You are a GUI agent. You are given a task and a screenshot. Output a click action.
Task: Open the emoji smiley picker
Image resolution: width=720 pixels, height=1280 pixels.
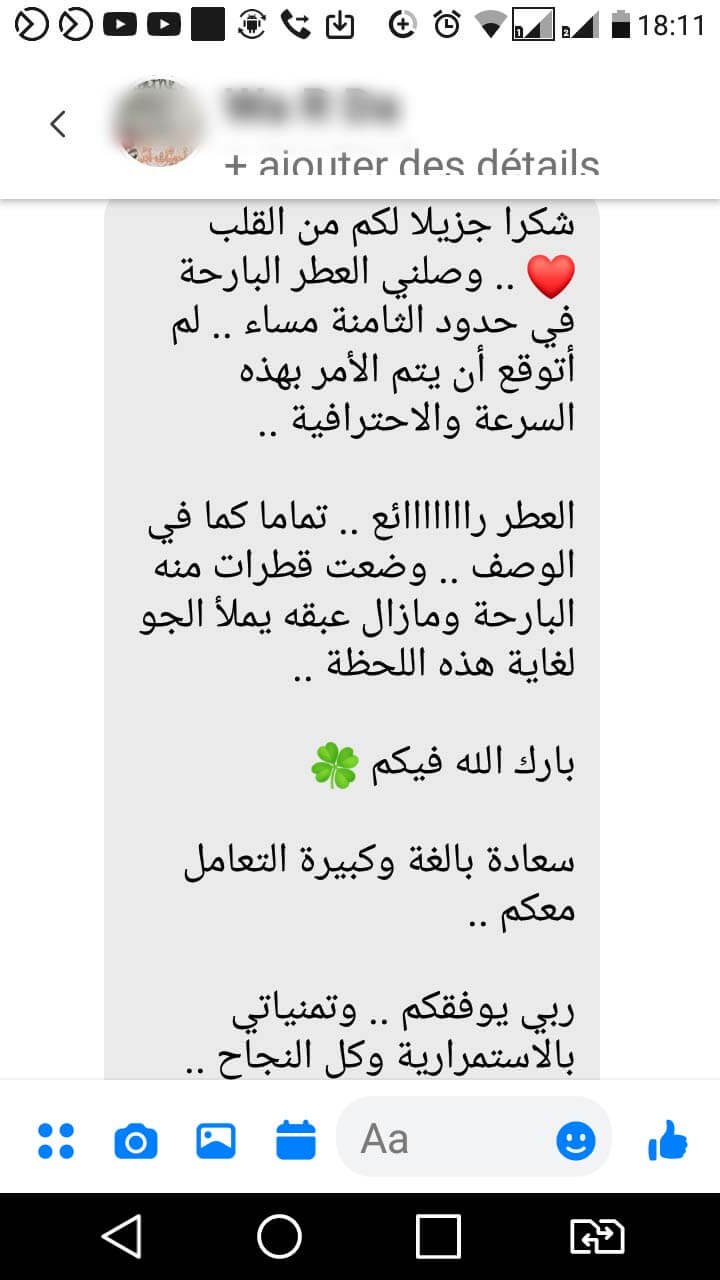click(x=576, y=1140)
